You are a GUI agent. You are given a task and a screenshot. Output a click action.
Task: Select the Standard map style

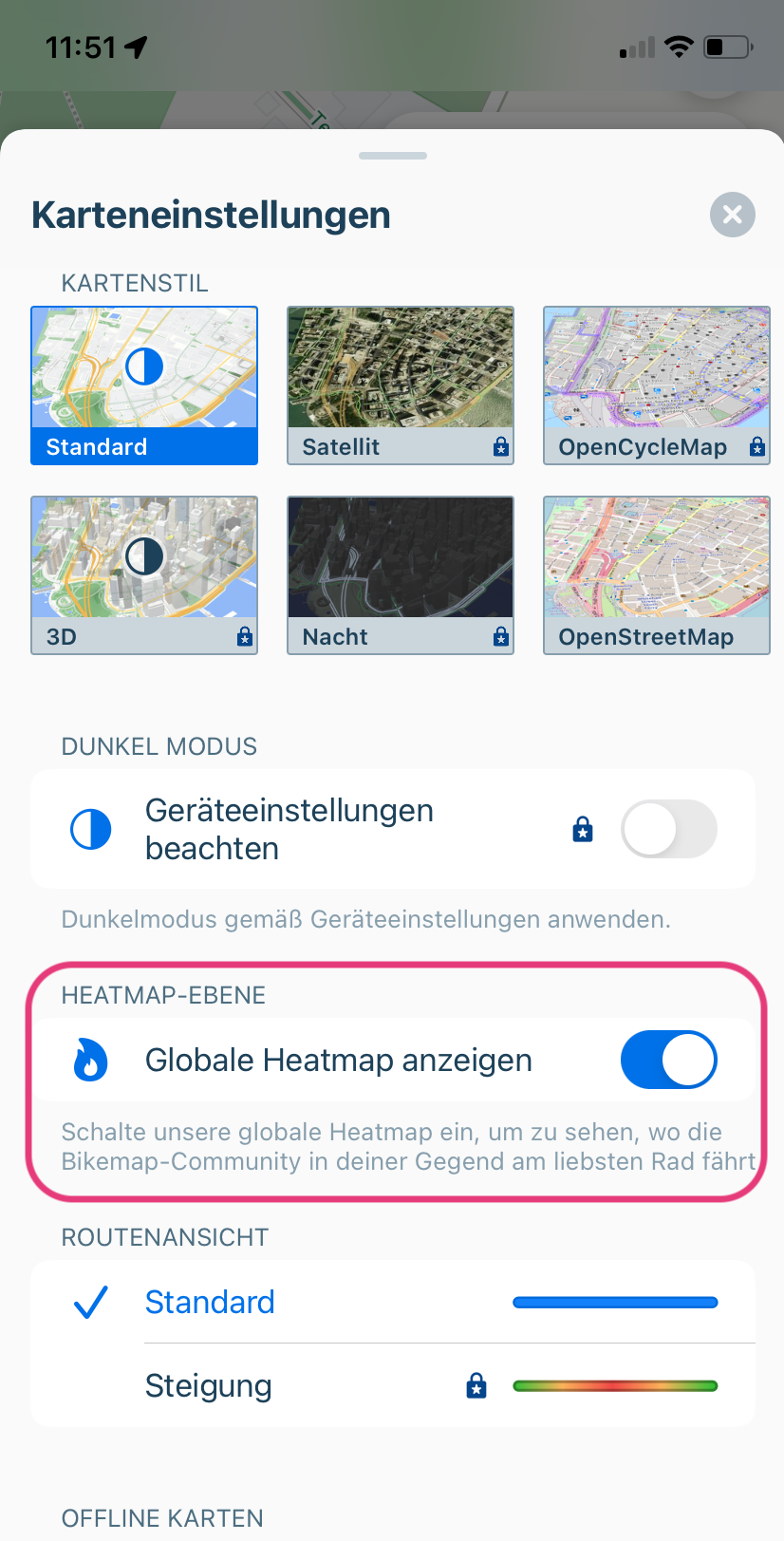[x=144, y=385]
